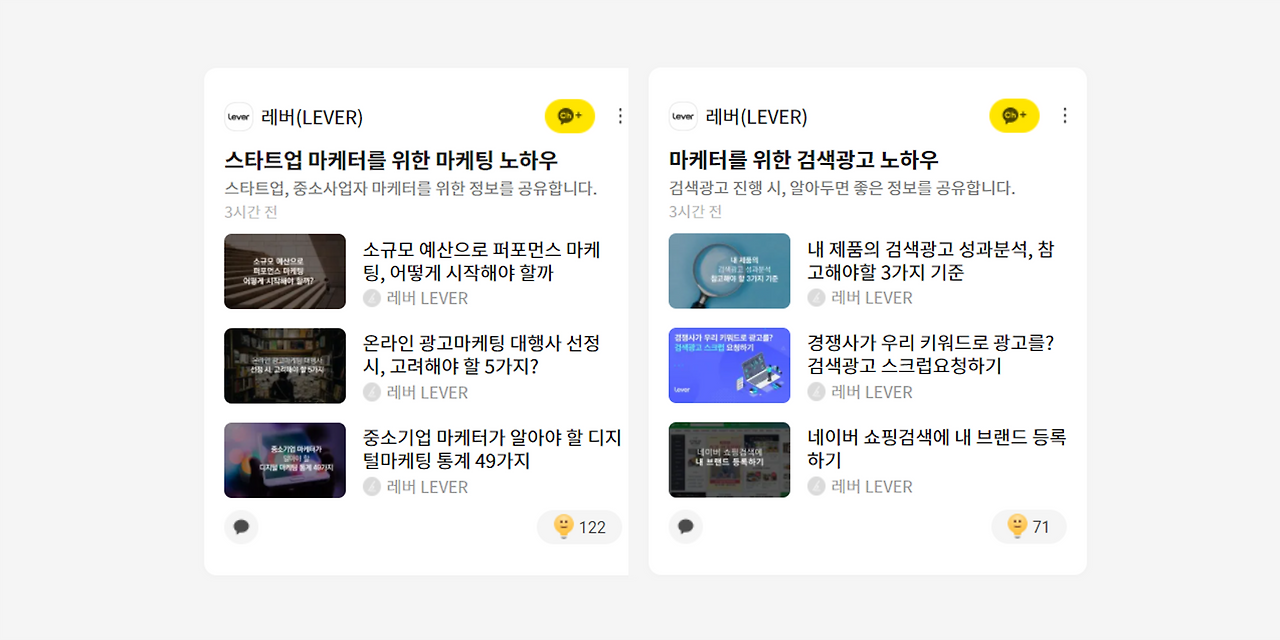Screen dimensions: 1280x640
Task: Open comments on the 스타트업 마케터 board
Action: point(241,527)
